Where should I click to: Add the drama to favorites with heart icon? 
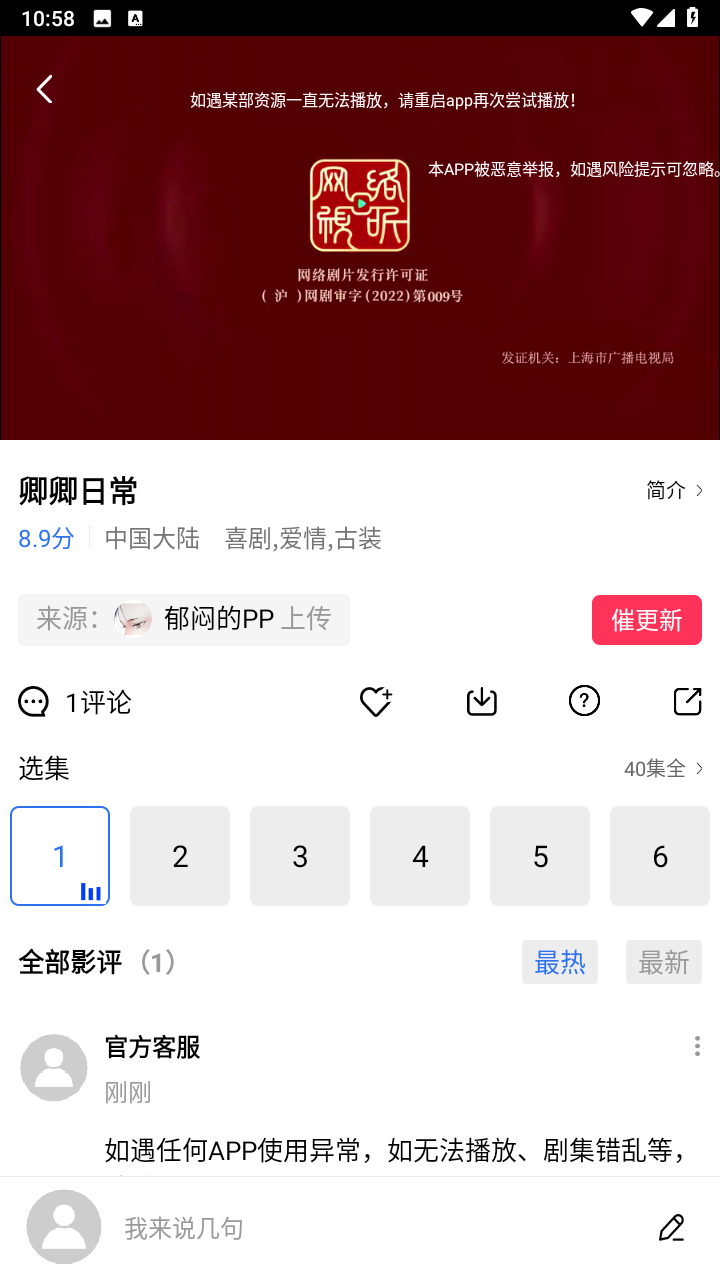click(x=374, y=701)
